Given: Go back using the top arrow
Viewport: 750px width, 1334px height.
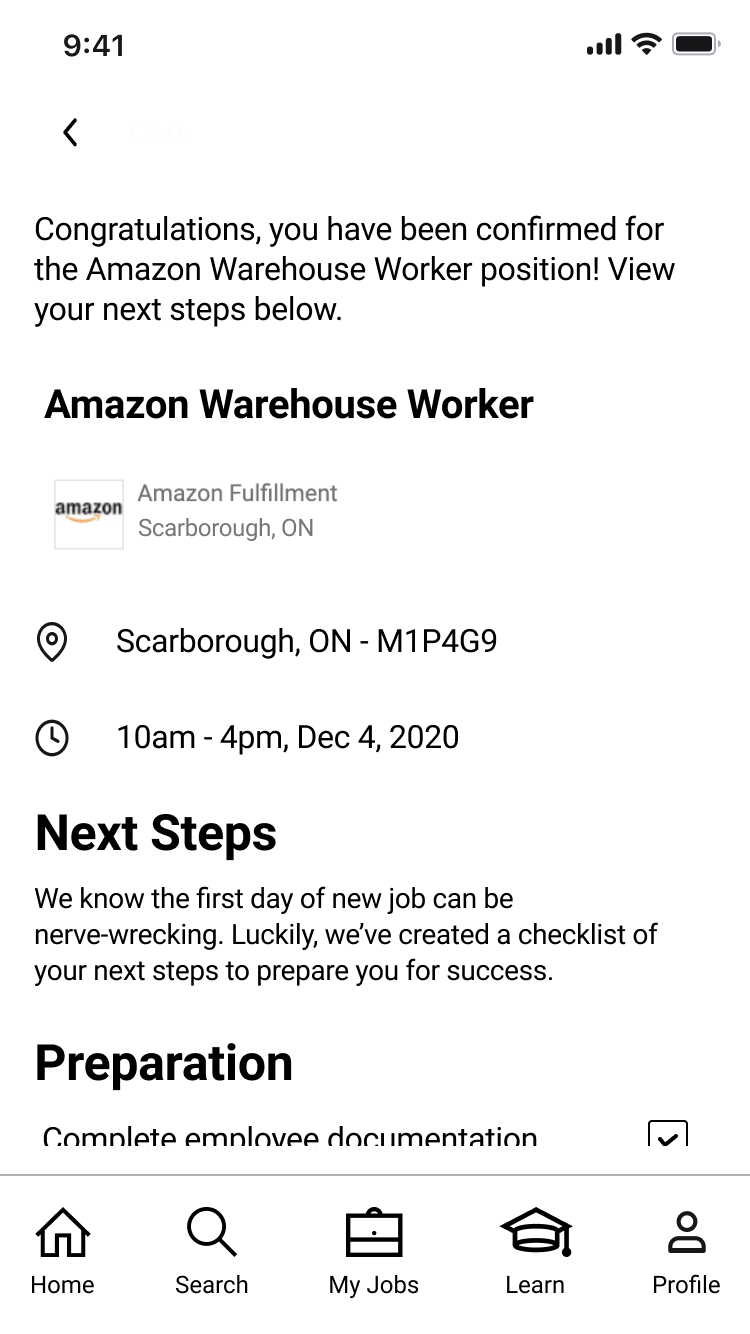Looking at the screenshot, I should click(70, 132).
